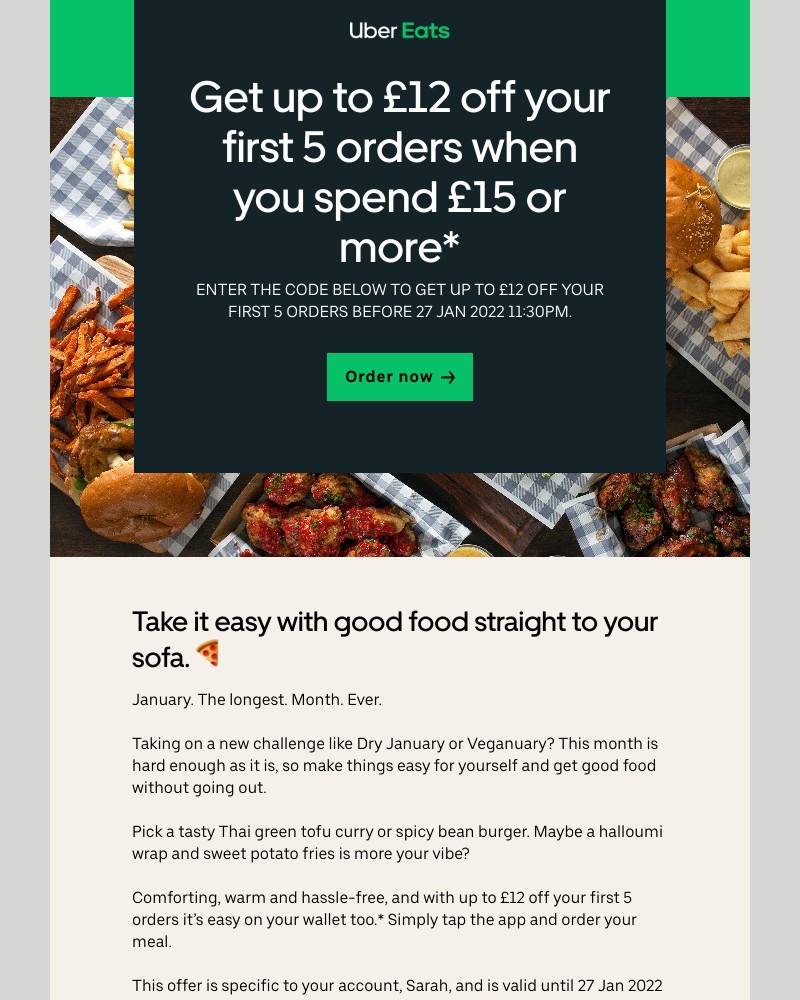Screen dimensions: 800x1000
Task: Click the green Eats wordmark
Action: tap(427, 30)
